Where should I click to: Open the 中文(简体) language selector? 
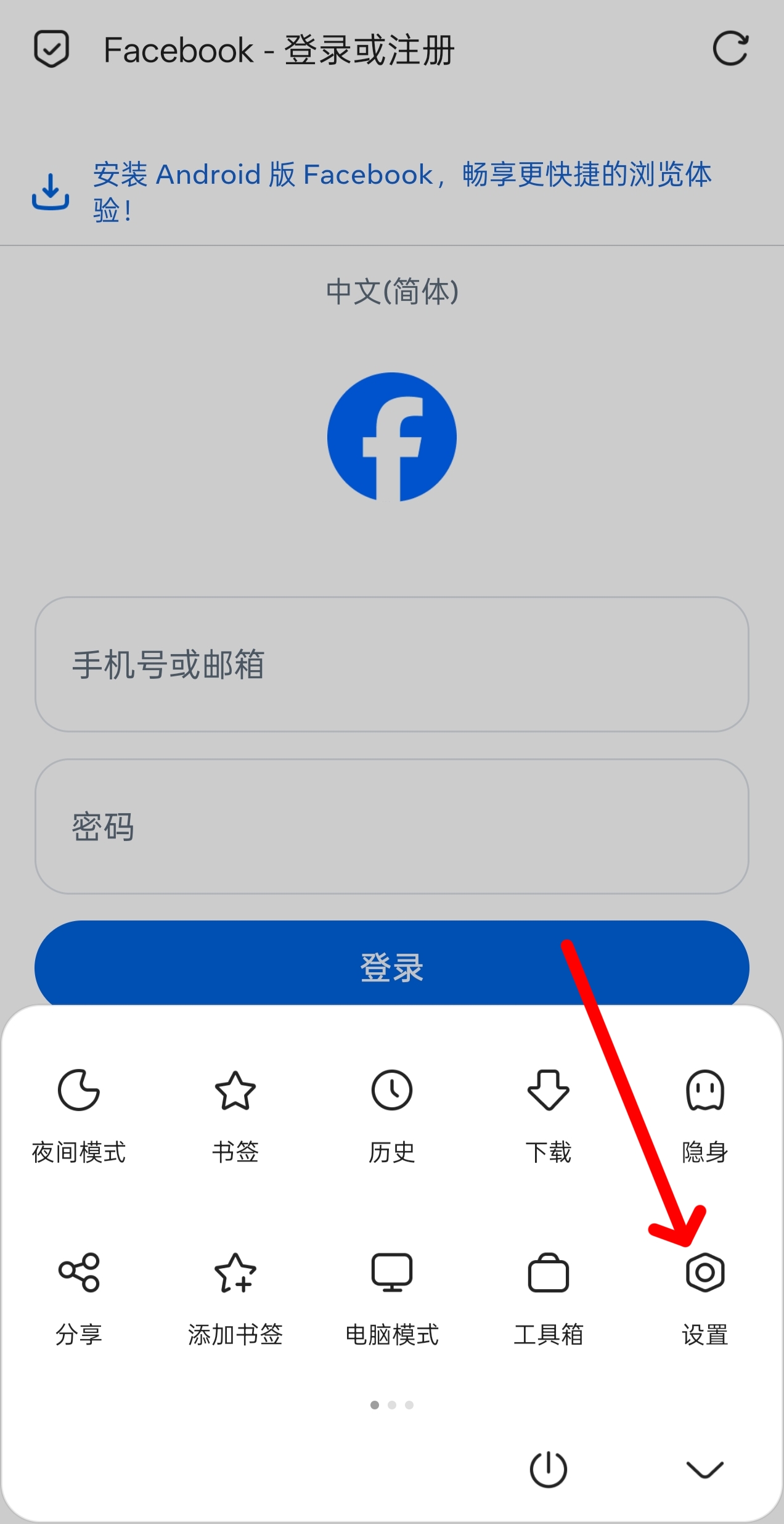tap(392, 291)
